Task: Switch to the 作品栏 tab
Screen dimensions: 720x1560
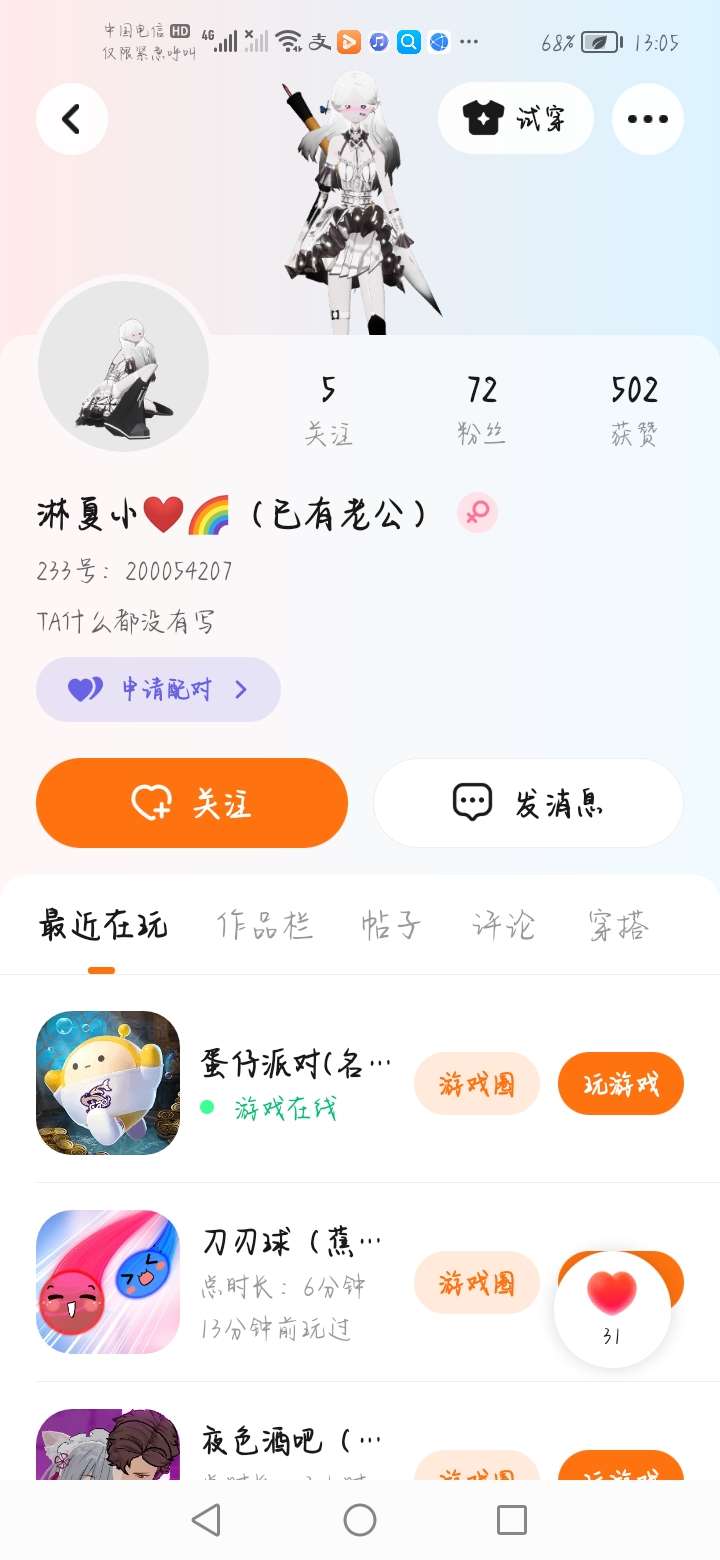Action: coord(265,925)
